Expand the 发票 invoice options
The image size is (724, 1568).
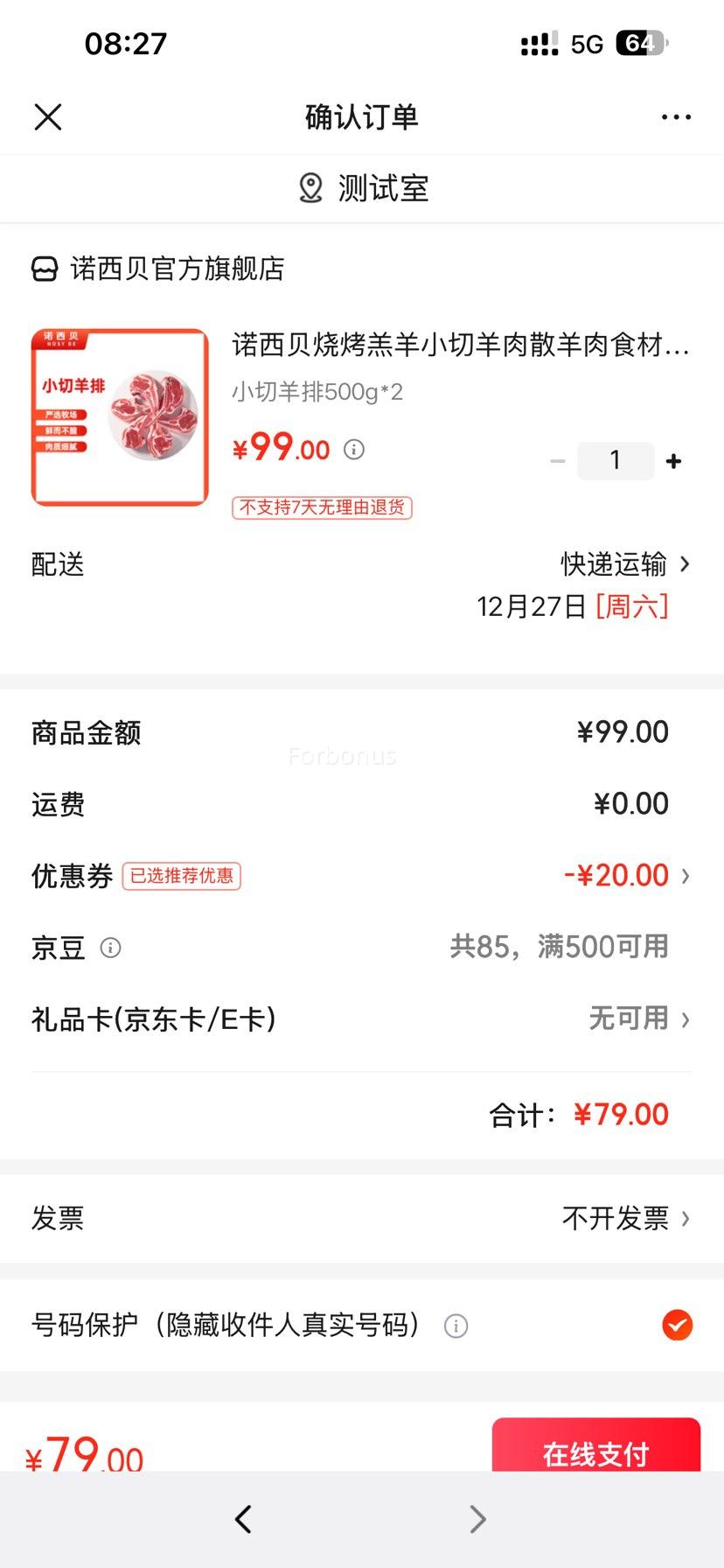pos(621,1217)
